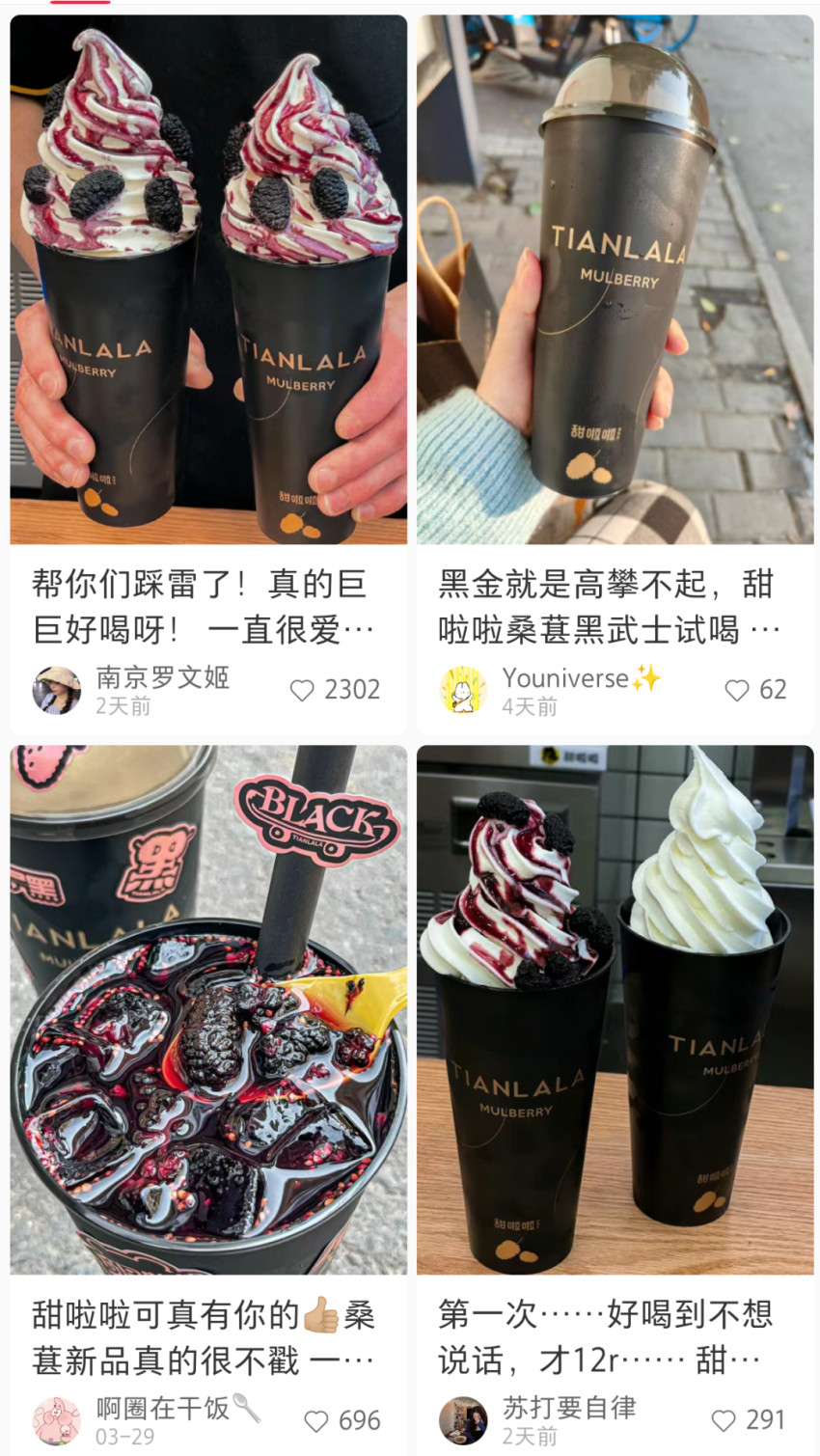This screenshot has width=820, height=1456.
Task: Like the post by 南京罗文姬
Action: [302, 689]
